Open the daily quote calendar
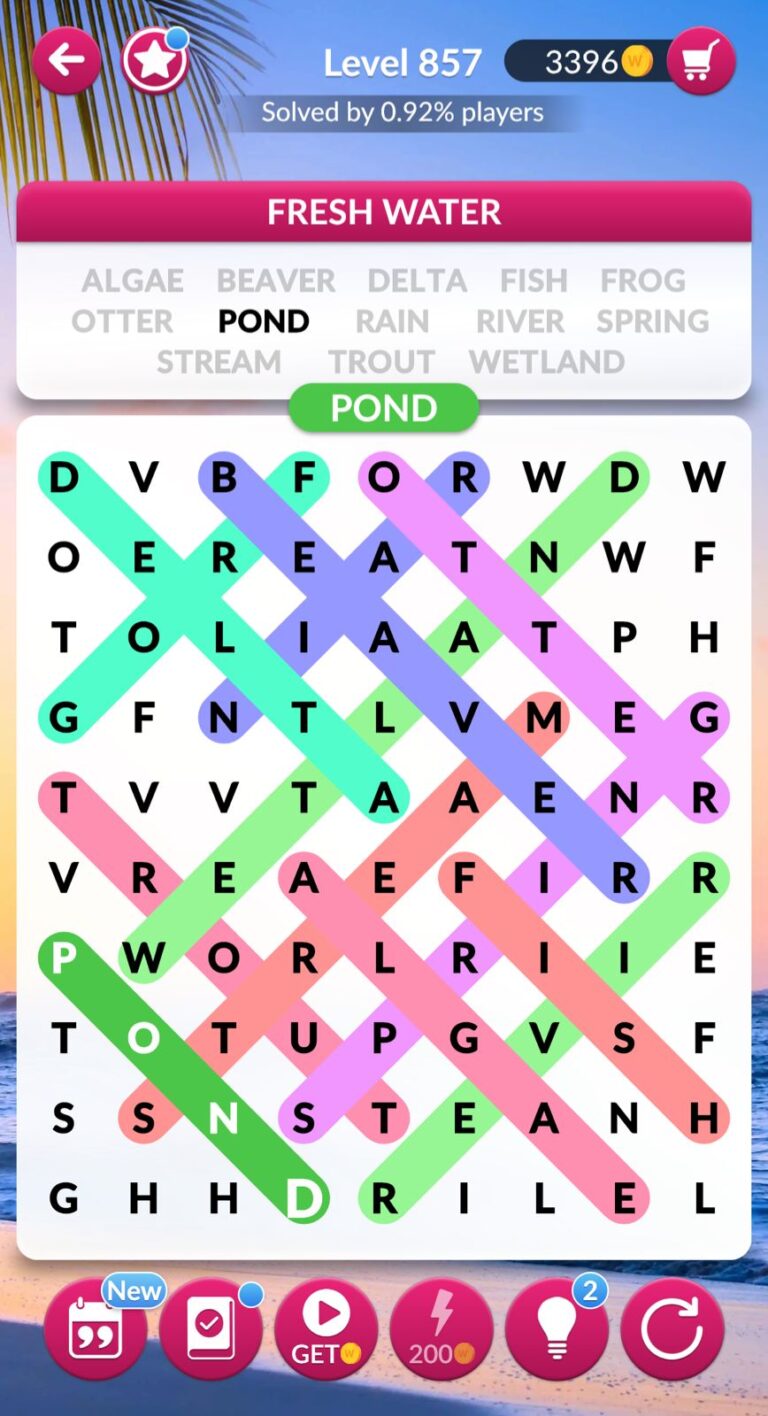Viewport: 768px width, 1416px height. pyautogui.click(x=96, y=1329)
